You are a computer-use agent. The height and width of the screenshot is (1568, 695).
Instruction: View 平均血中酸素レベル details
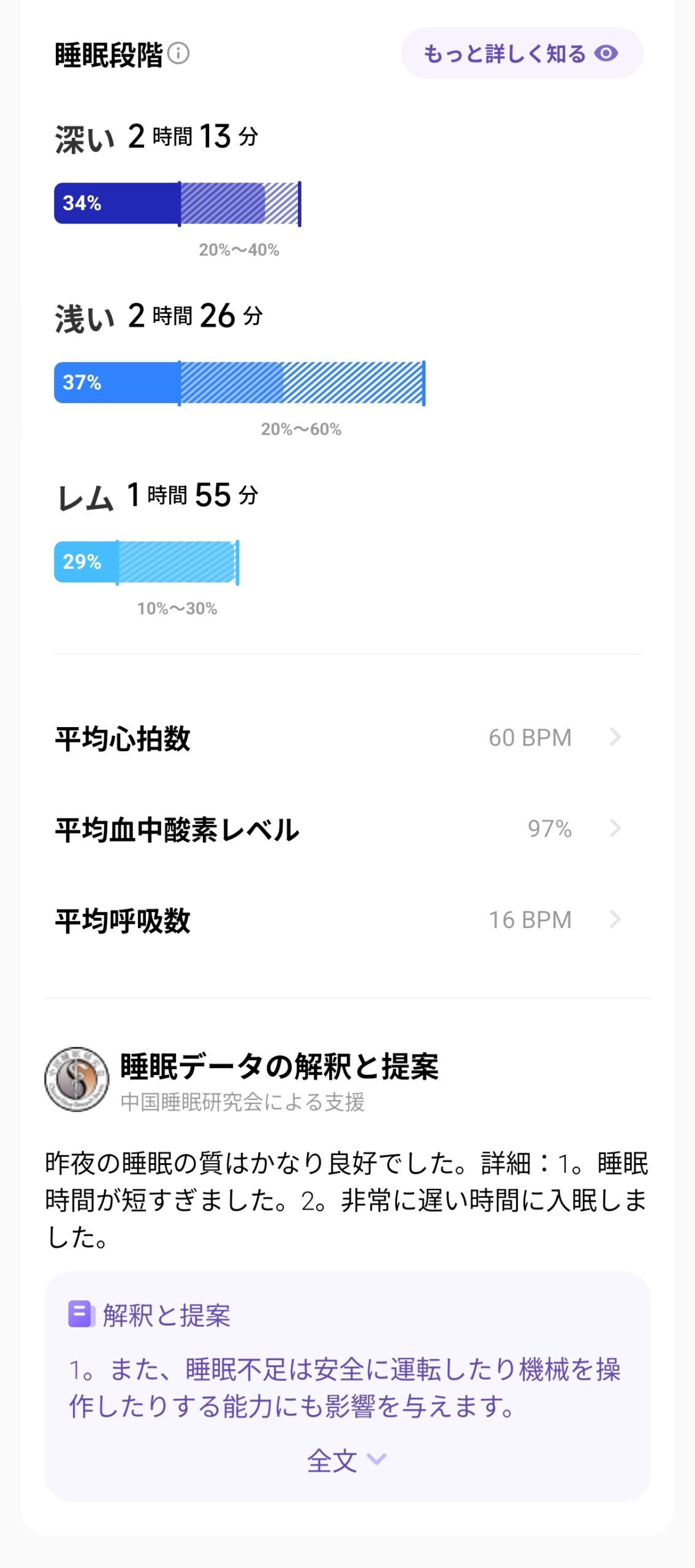347,829
